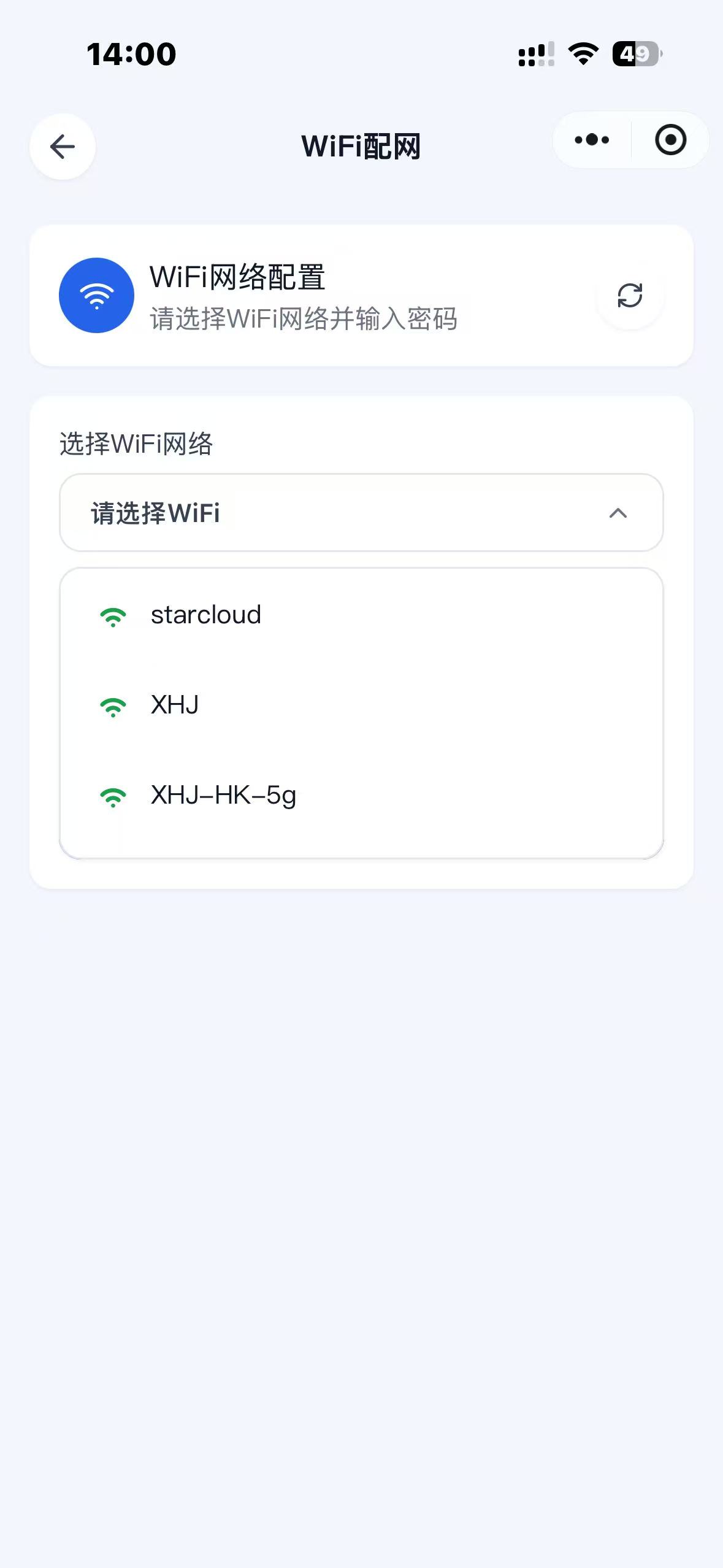Screen dimensions: 723x1568
Task: Click the green WiFi icon beside XHJ-HK-5g
Action: pos(114,796)
